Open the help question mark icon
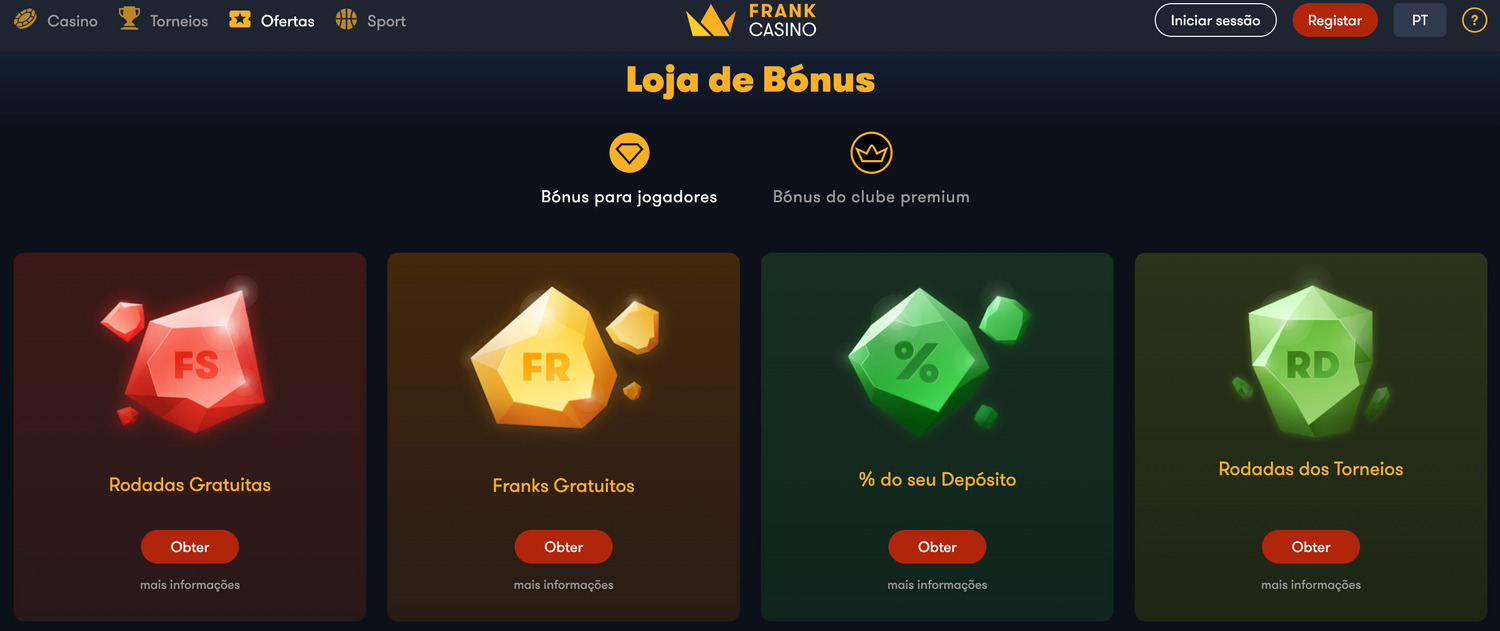The width and height of the screenshot is (1500, 631). coord(1474,21)
